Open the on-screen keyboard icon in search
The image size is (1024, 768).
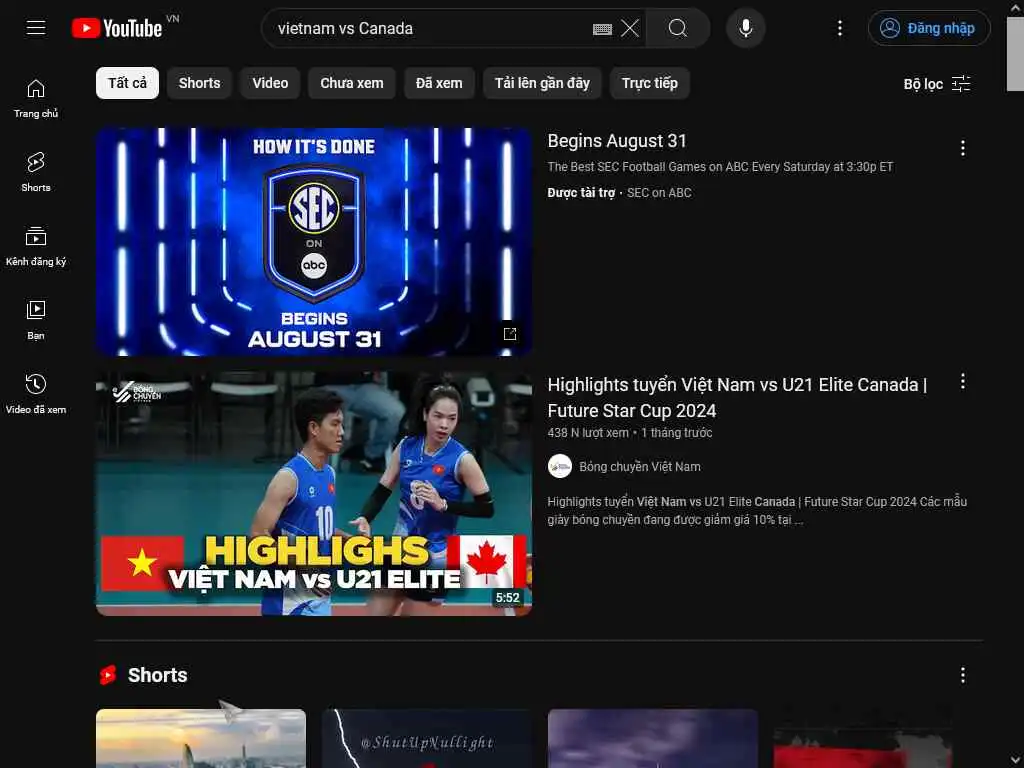[602, 29]
